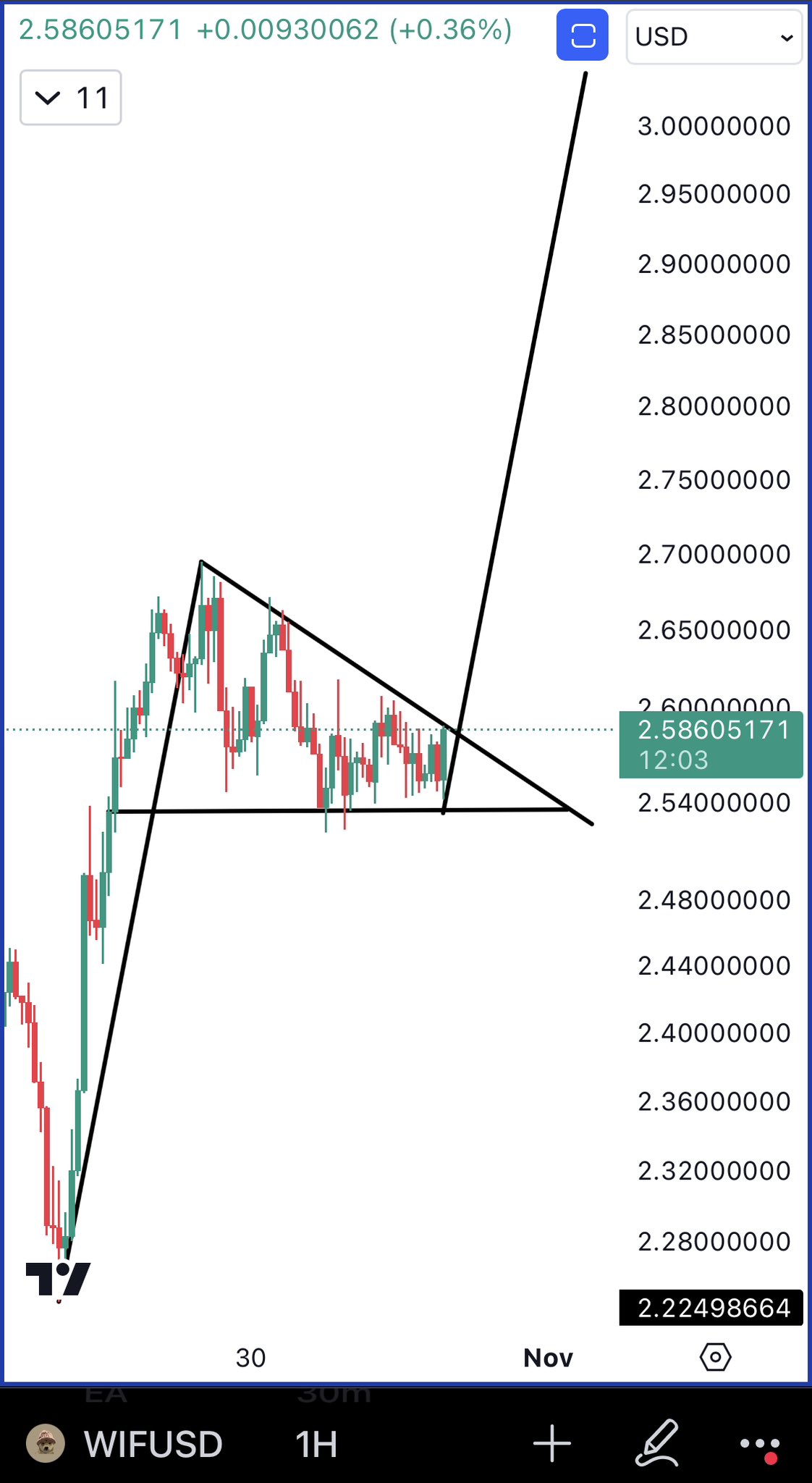812x1483 pixels.
Task: Open the three-dots more menu
Action: (760, 1443)
